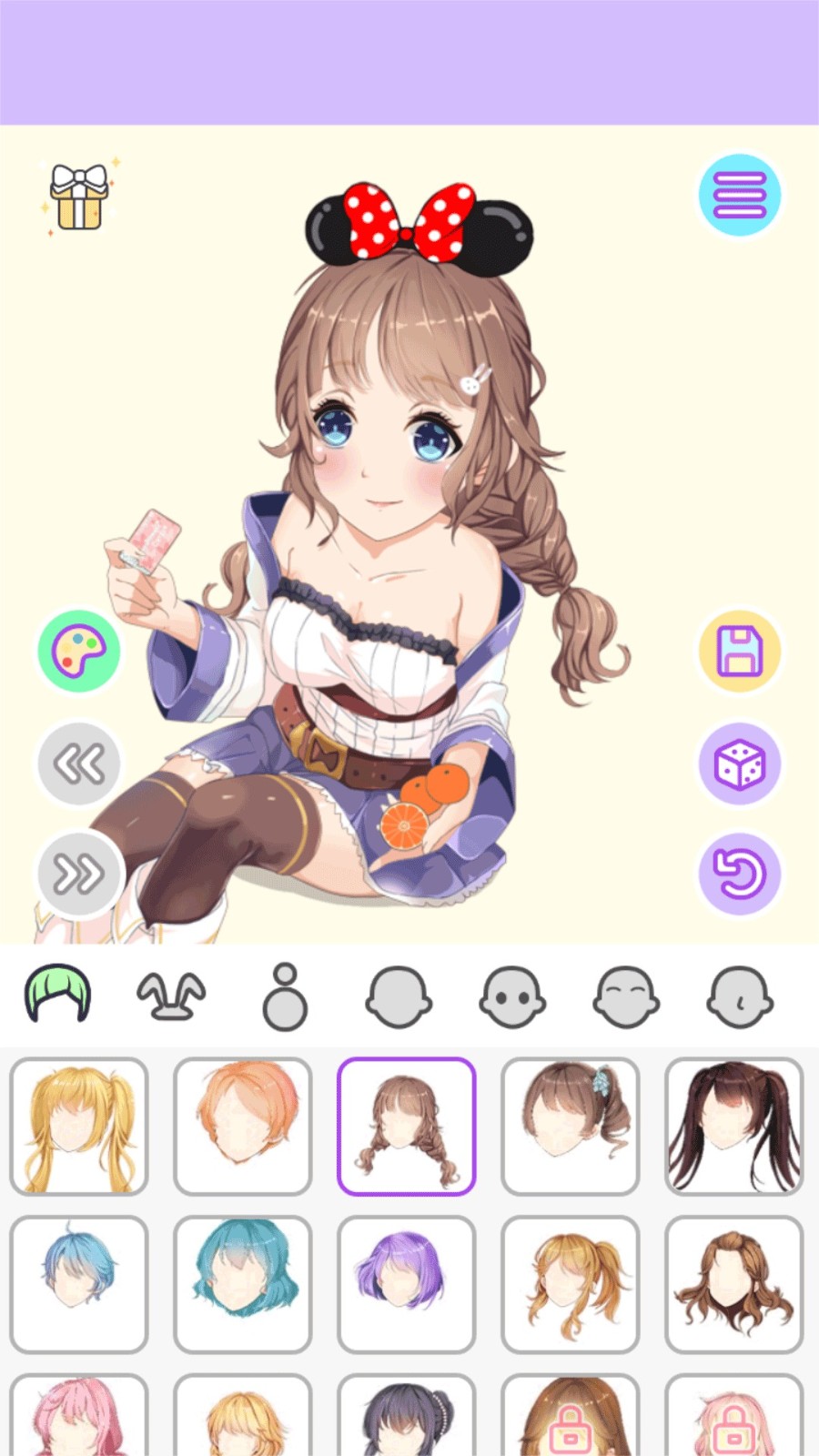819x1456 pixels.
Task: Open the hamburger menu
Action: click(x=740, y=194)
